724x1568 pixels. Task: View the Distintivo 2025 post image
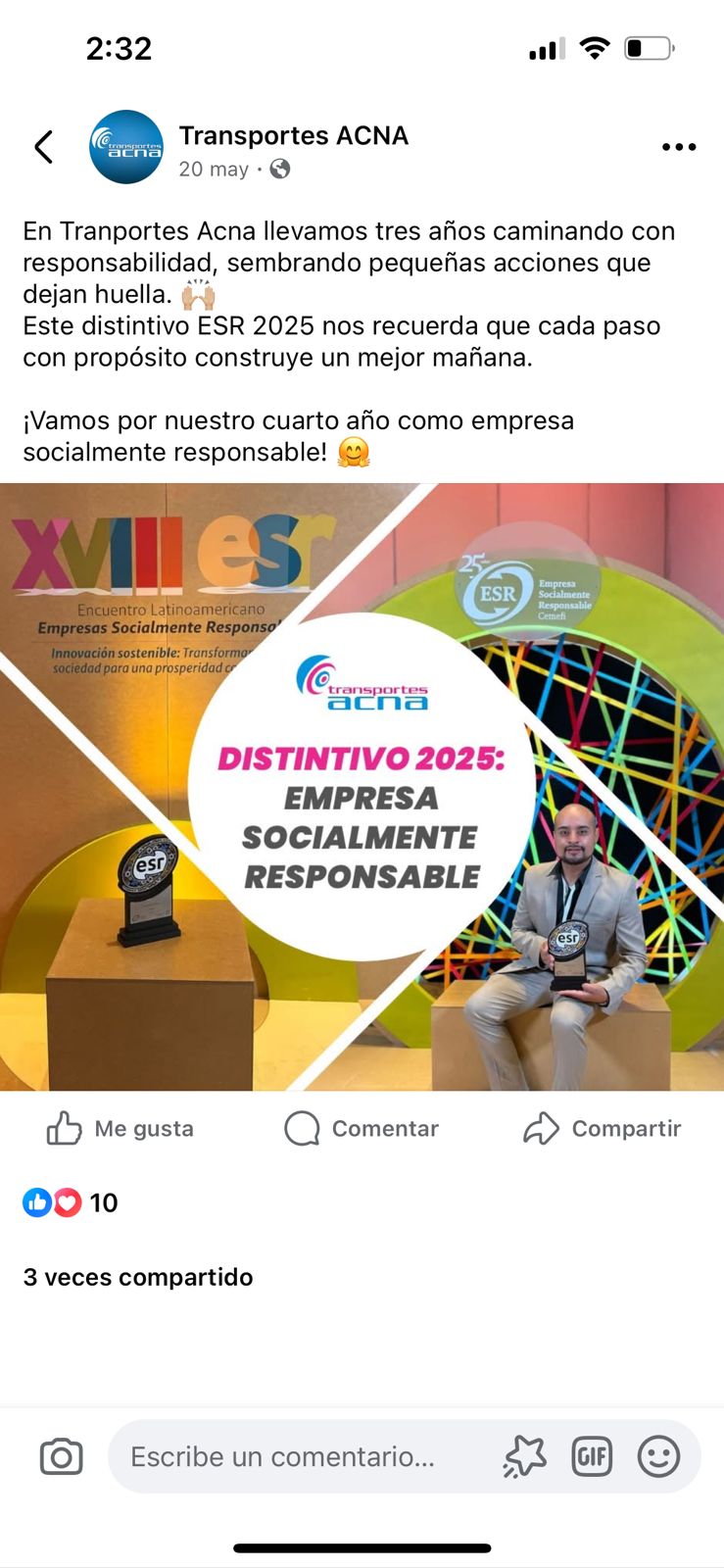362,786
